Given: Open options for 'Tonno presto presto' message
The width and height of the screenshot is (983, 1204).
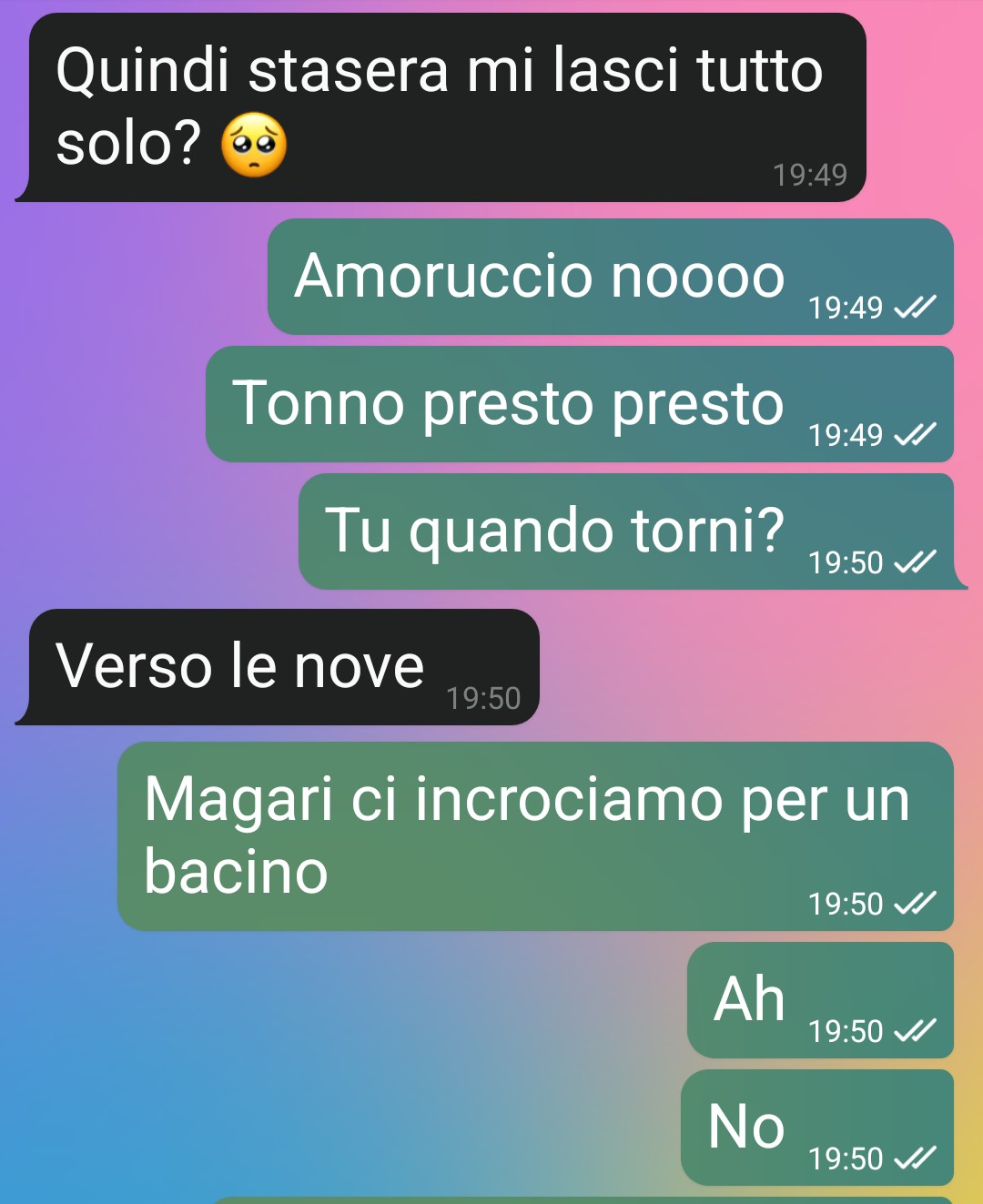Looking at the screenshot, I should point(579,404).
